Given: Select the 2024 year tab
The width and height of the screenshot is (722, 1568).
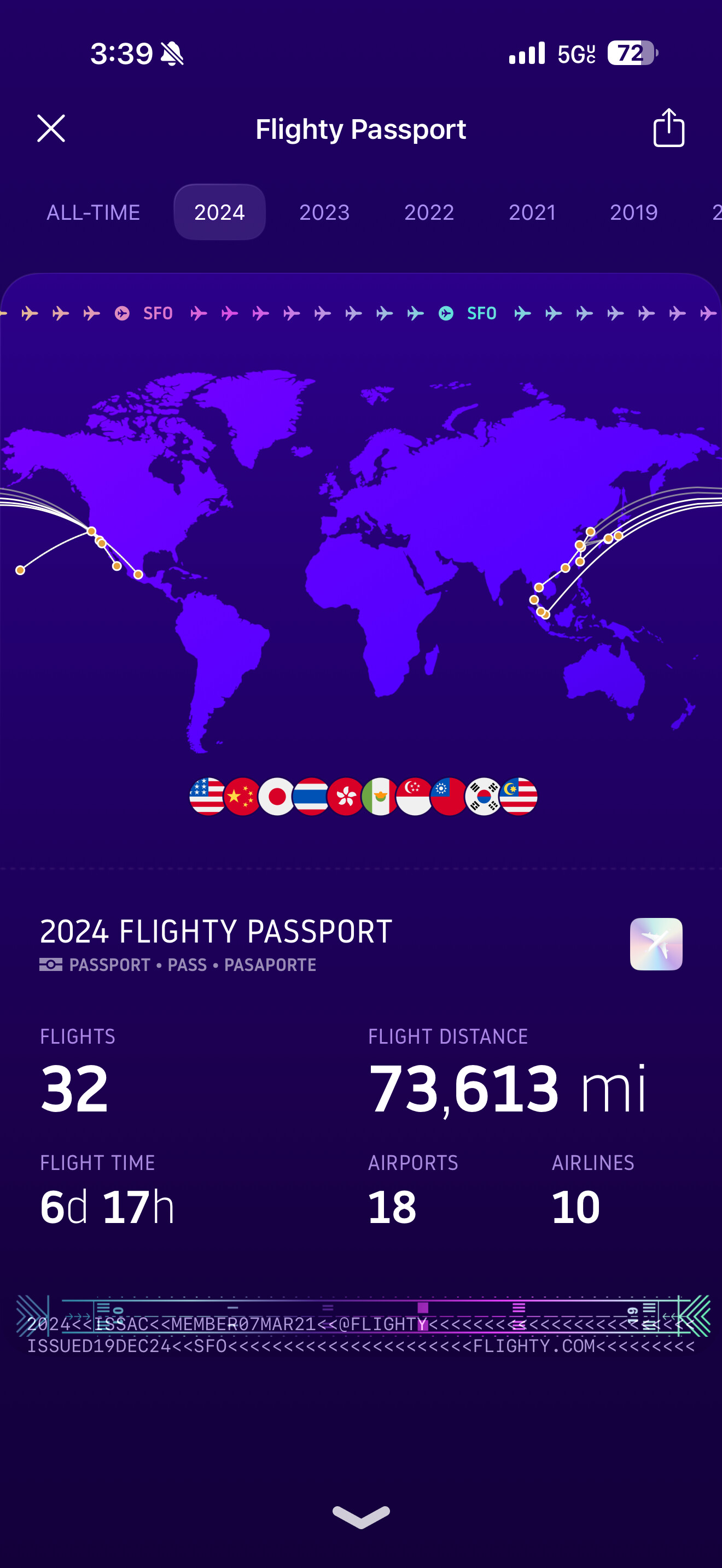Looking at the screenshot, I should click(219, 213).
